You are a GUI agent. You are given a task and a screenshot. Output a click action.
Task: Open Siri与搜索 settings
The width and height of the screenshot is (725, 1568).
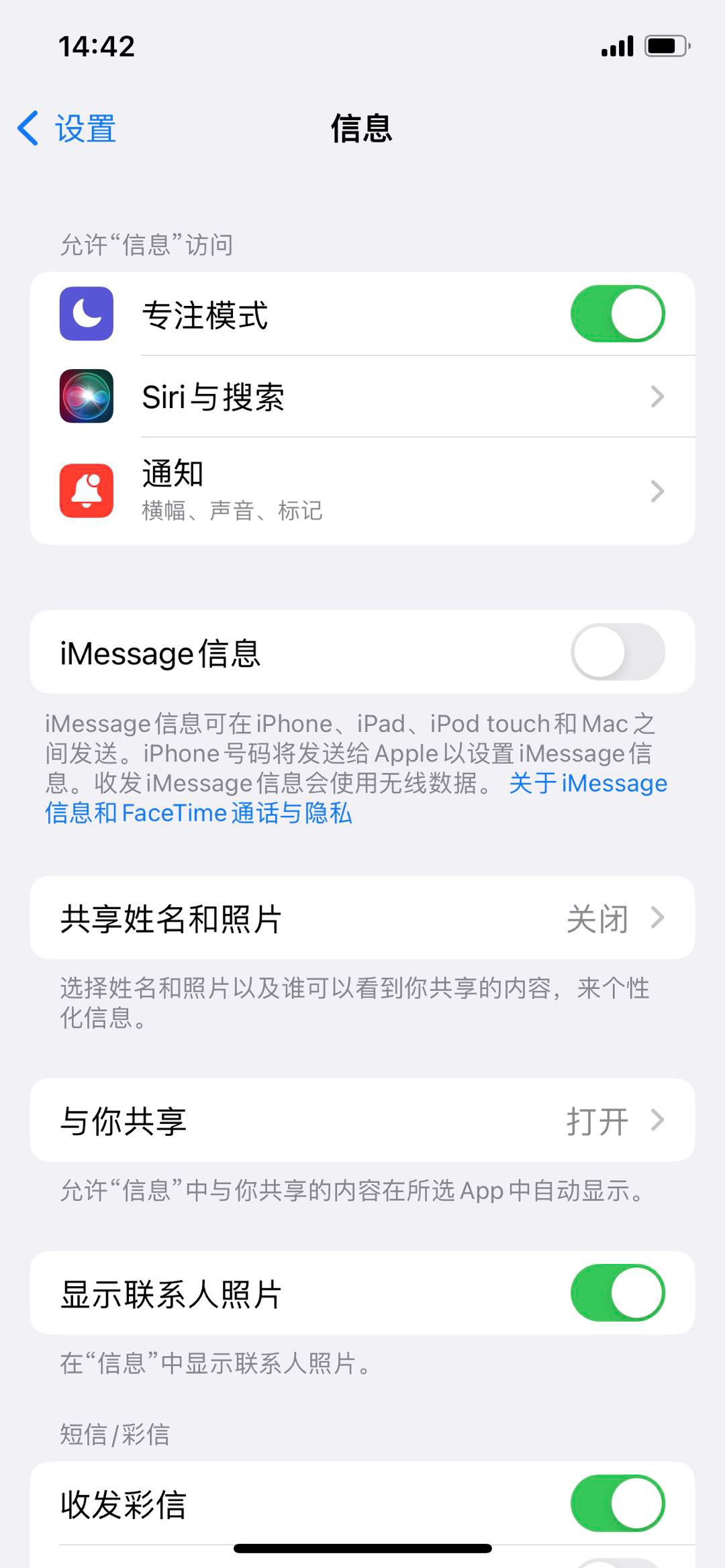(x=362, y=397)
